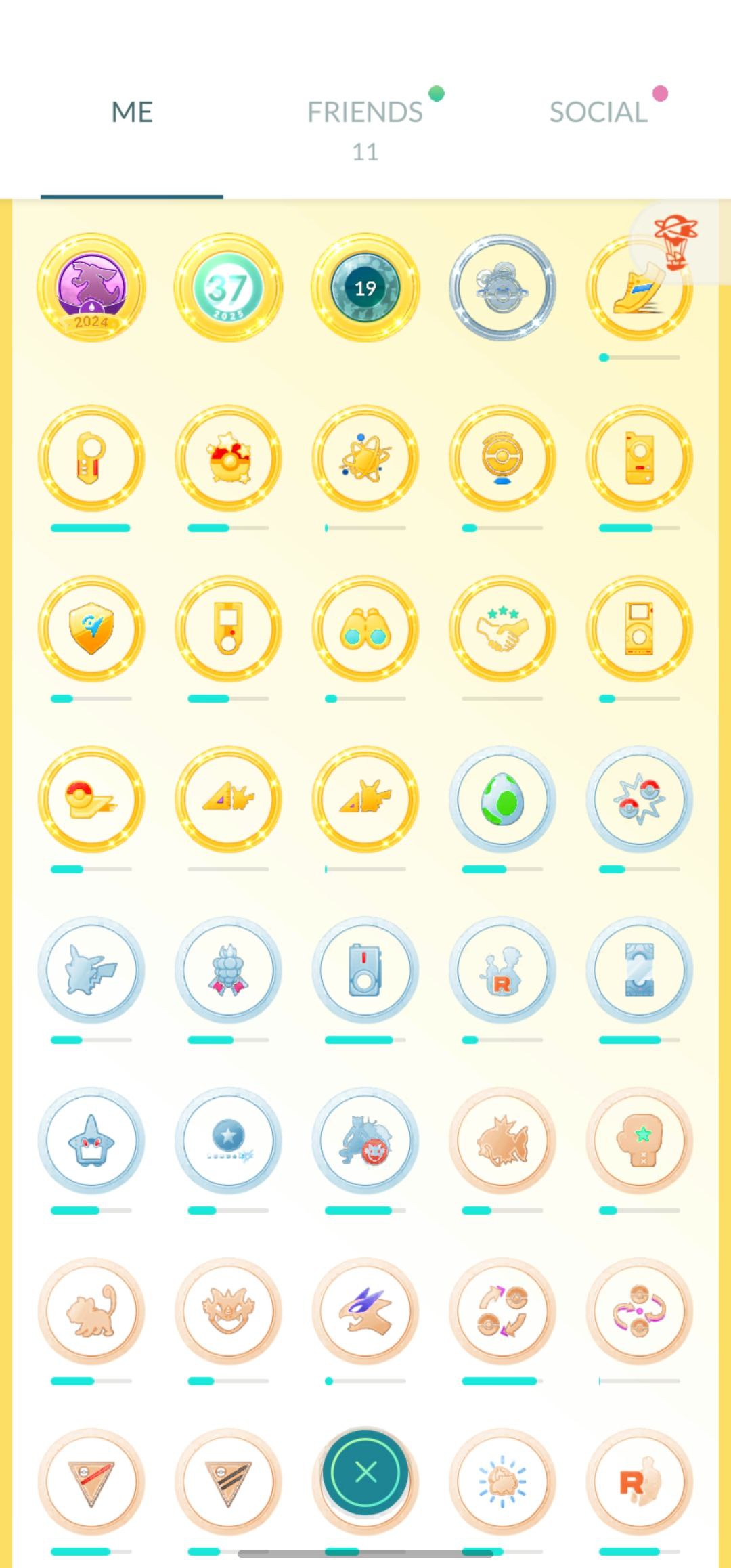
Task: View the silver star-shaped Pokémon medal
Action: pyautogui.click(x=91, y=1141)
